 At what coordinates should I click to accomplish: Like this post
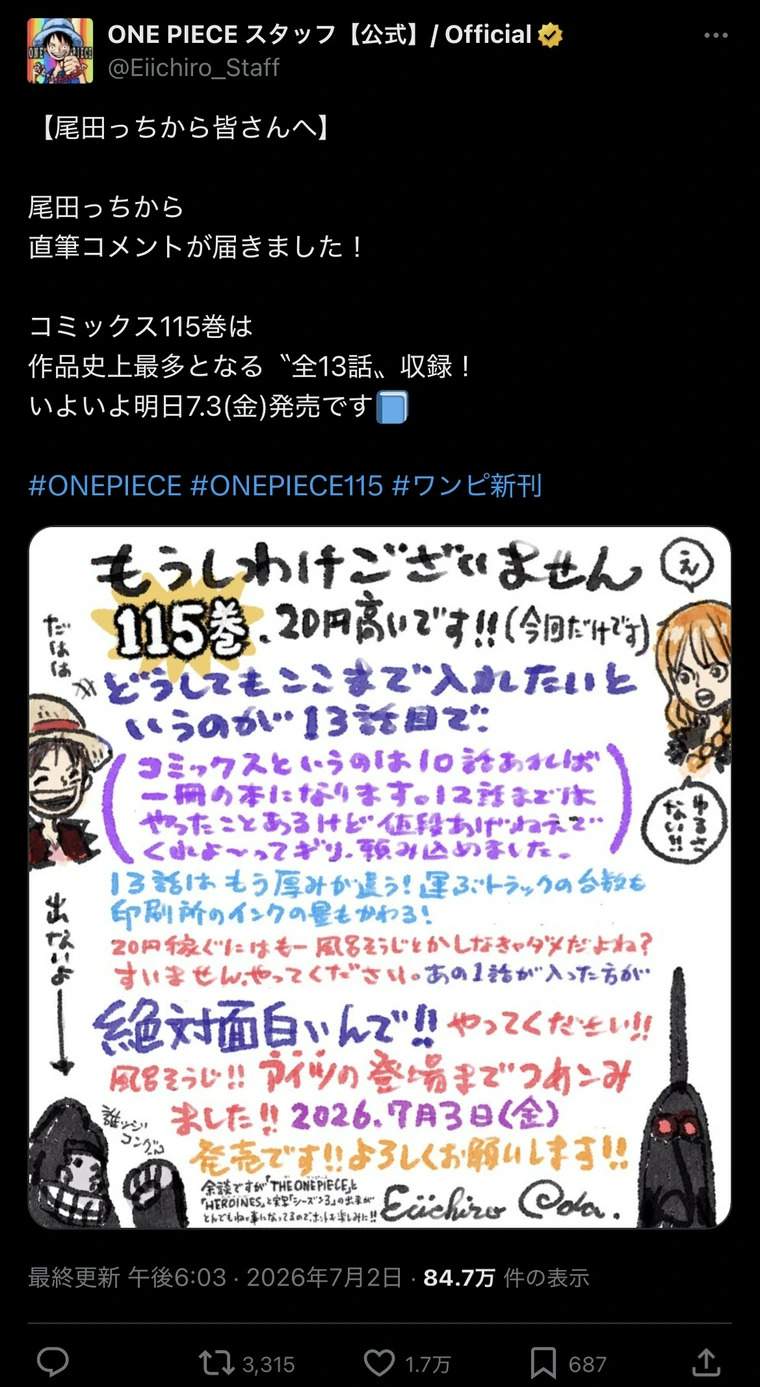tap(406, 1363)
